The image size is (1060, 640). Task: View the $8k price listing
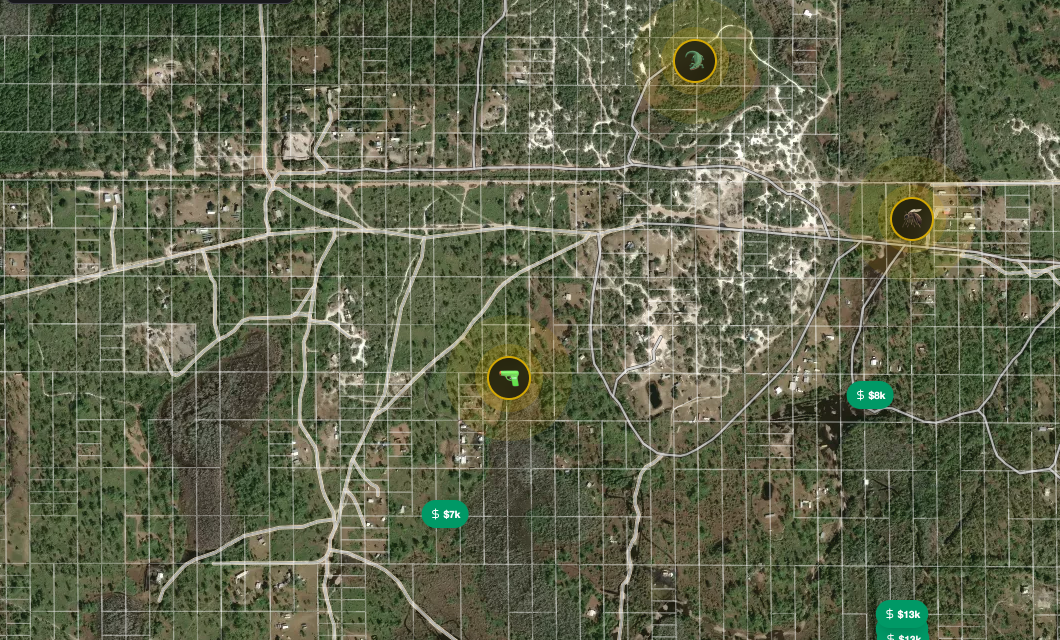point(870,395)
